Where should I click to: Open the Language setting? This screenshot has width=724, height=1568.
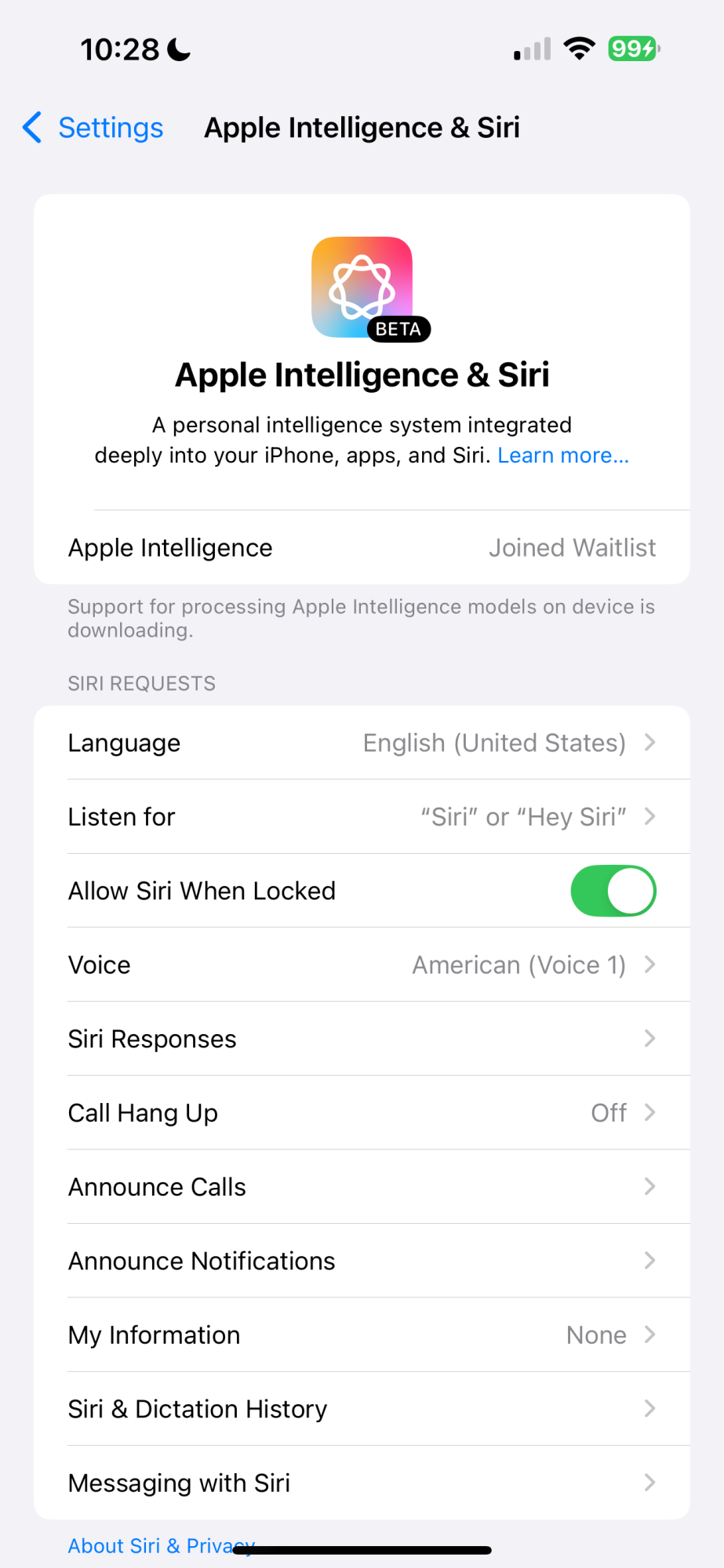(362, 742)
